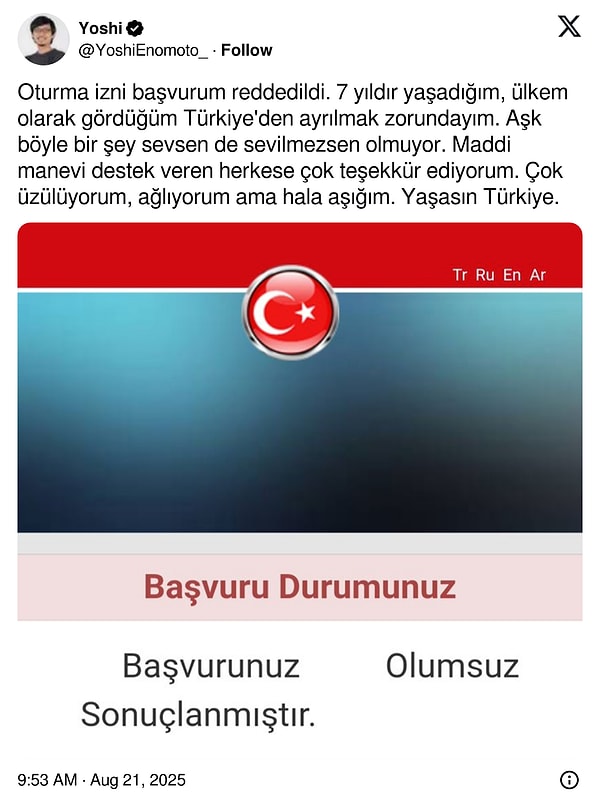Open the post on X via logo
Screen dimensions: 600x810
click(568, 27)
